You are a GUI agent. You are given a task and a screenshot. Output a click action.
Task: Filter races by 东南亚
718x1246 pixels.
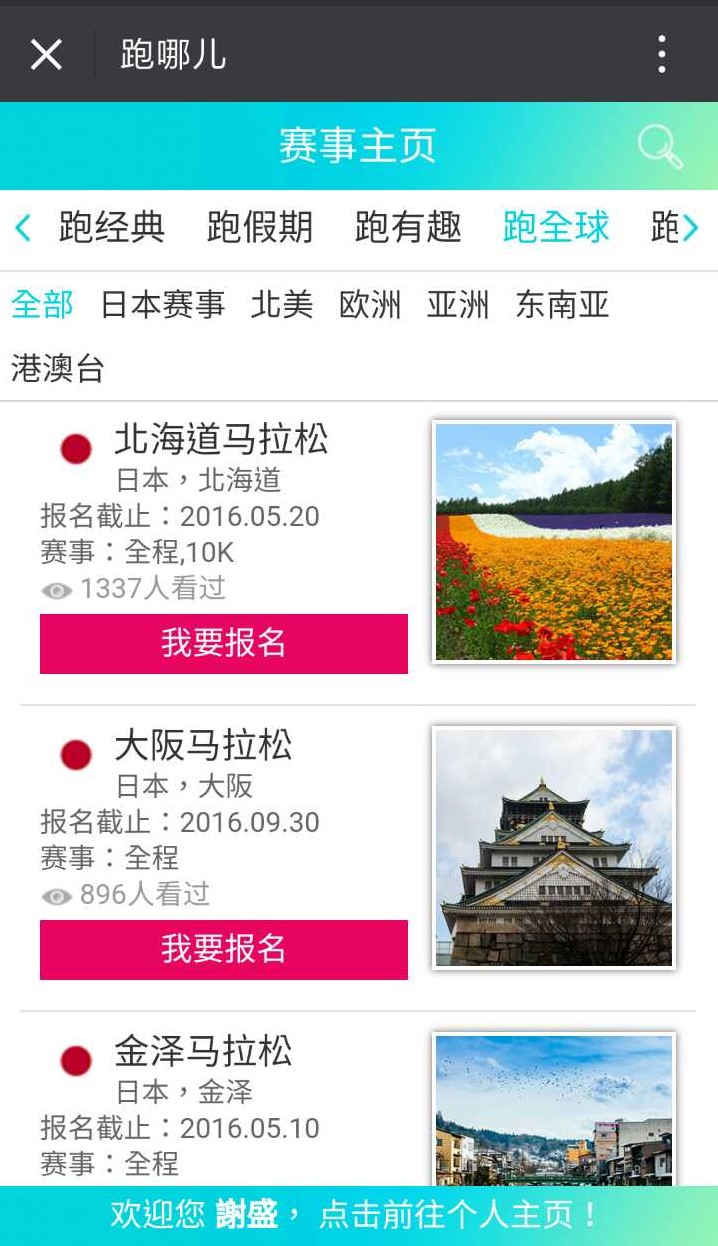562,304
